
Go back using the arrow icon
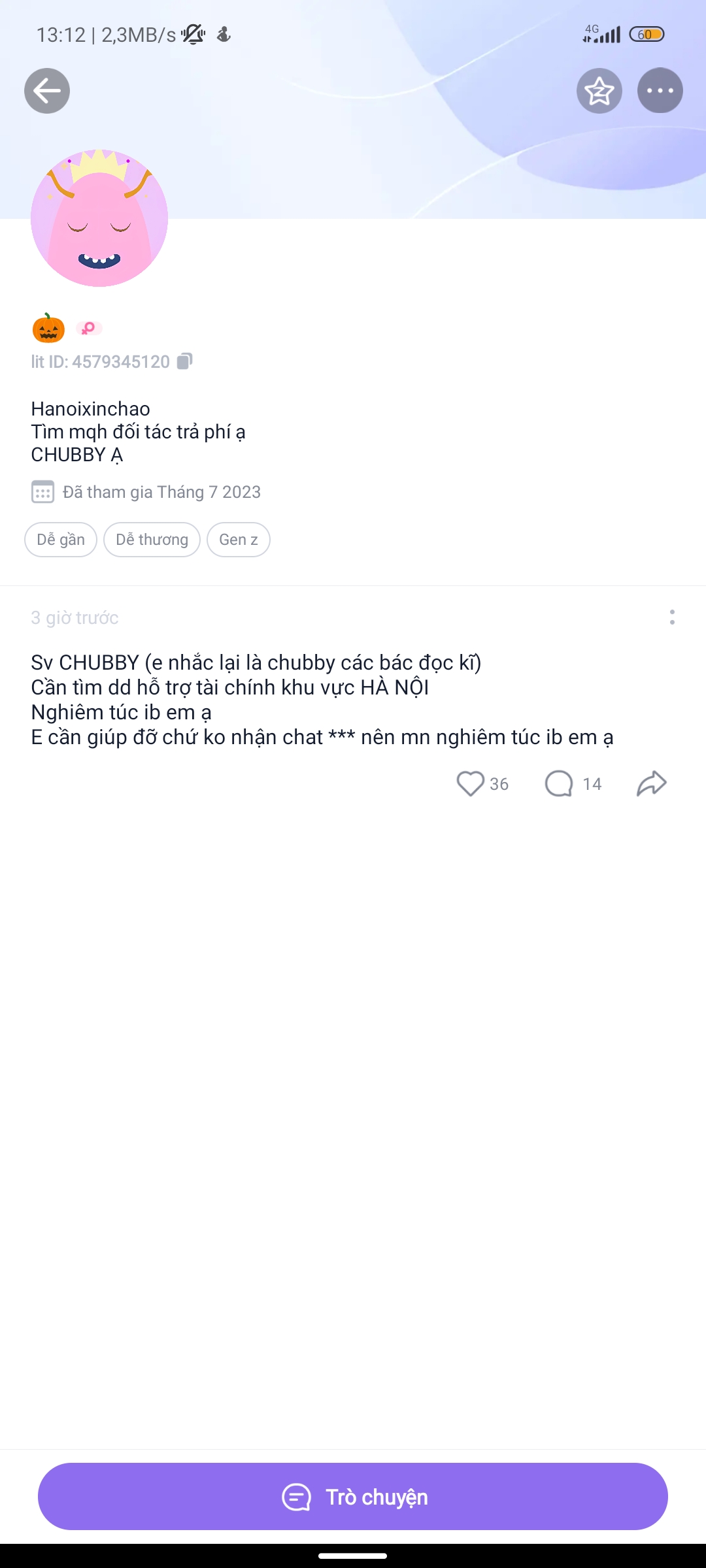point(47,91)
